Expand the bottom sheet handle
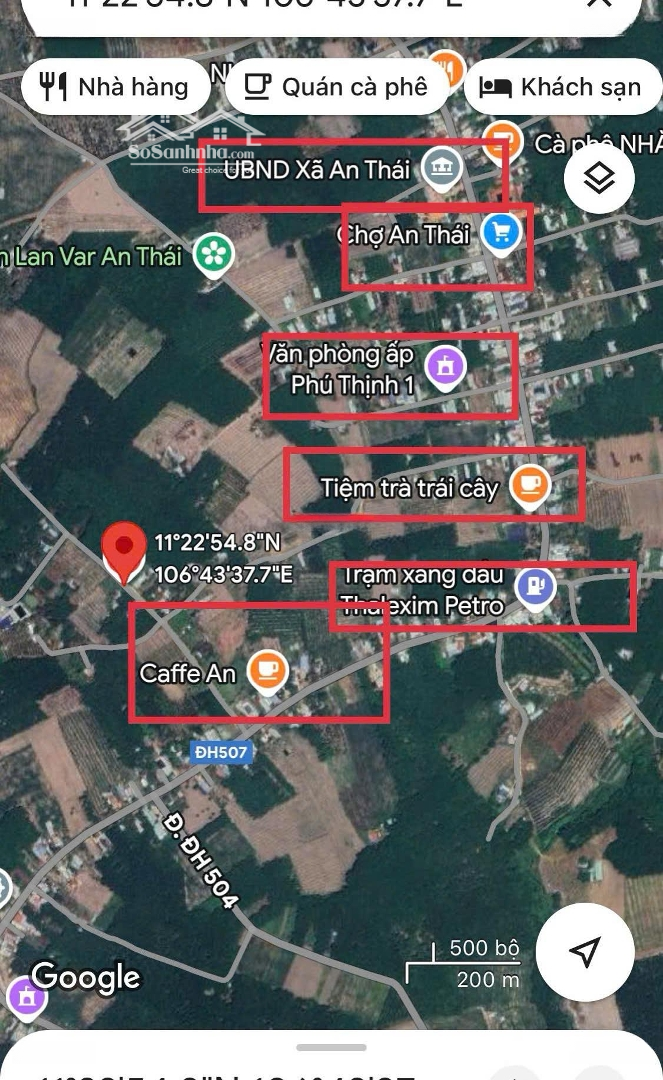The width and height of the screenshot is (663, 1080). coord(331,1048)
